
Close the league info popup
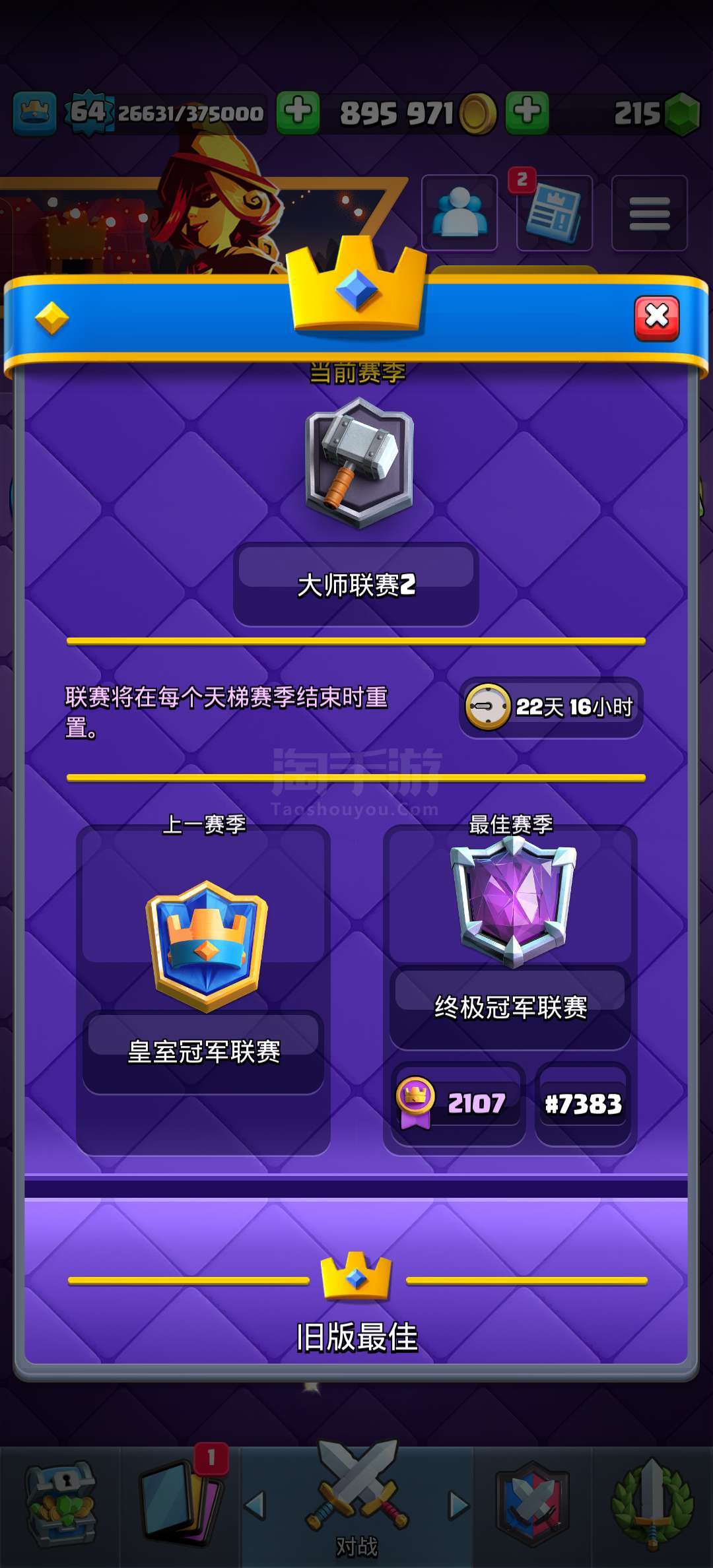tap(656, 318)
